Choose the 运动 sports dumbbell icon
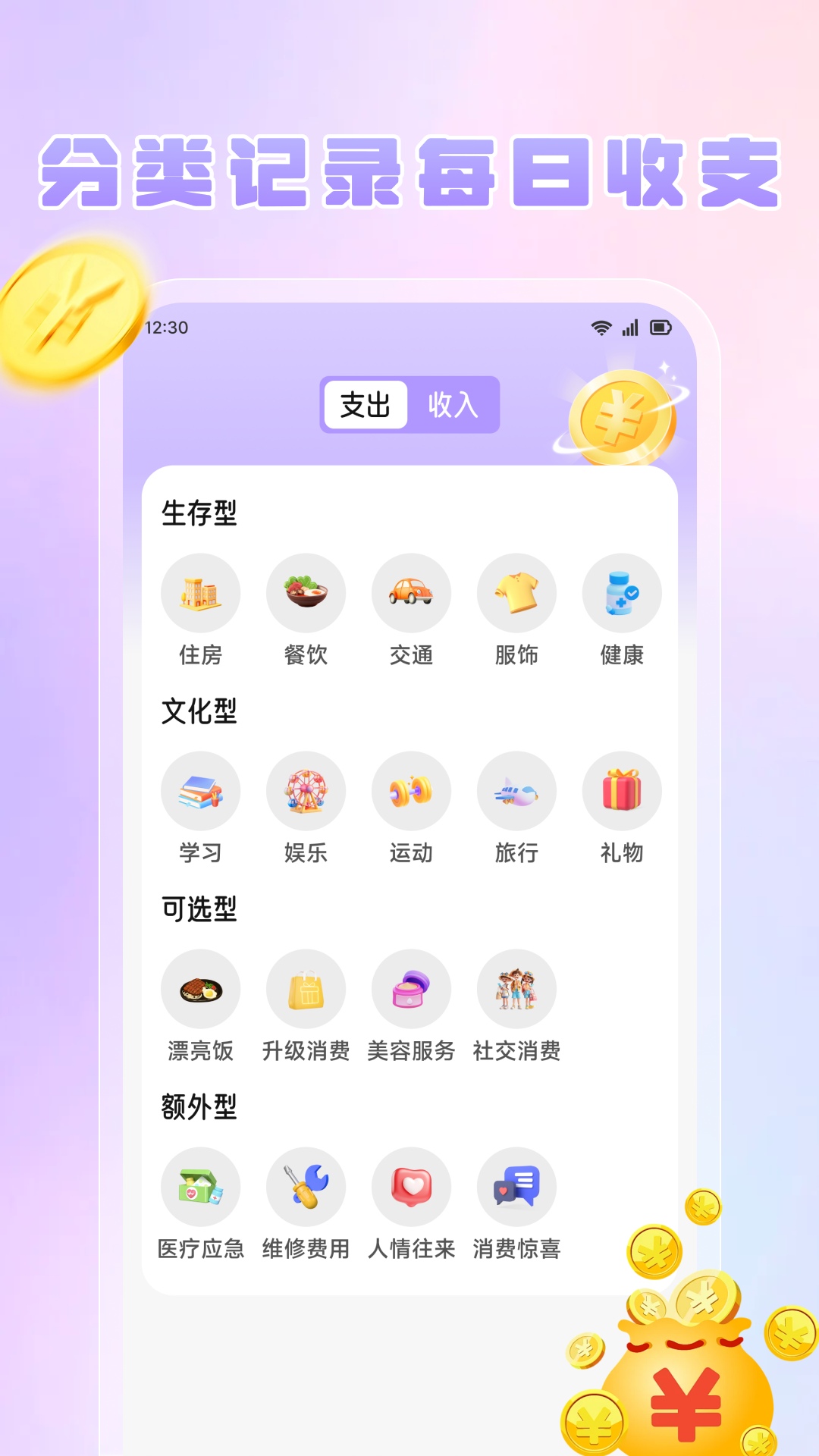 411,790
